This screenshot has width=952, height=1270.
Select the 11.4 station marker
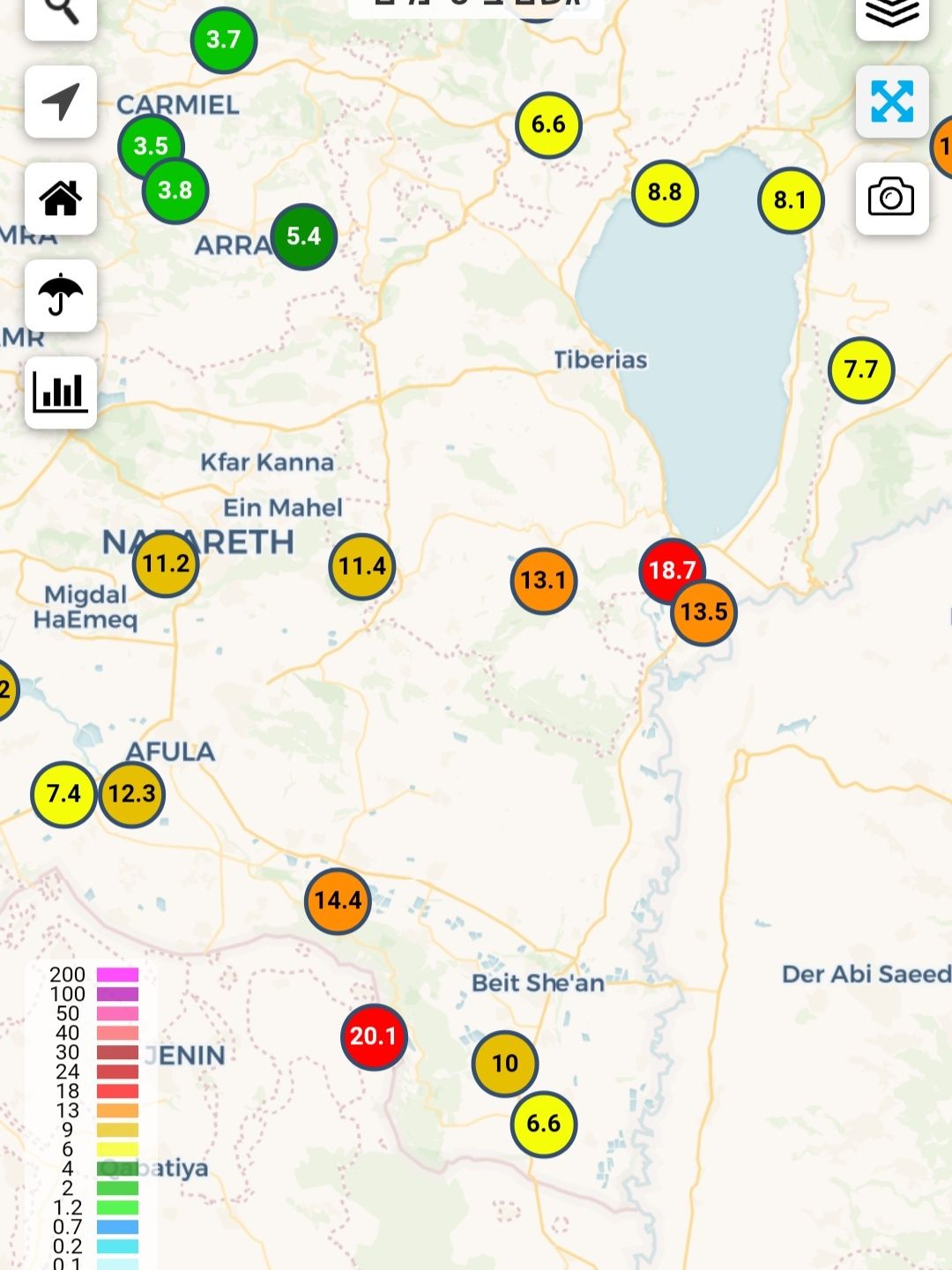(362, 566)
